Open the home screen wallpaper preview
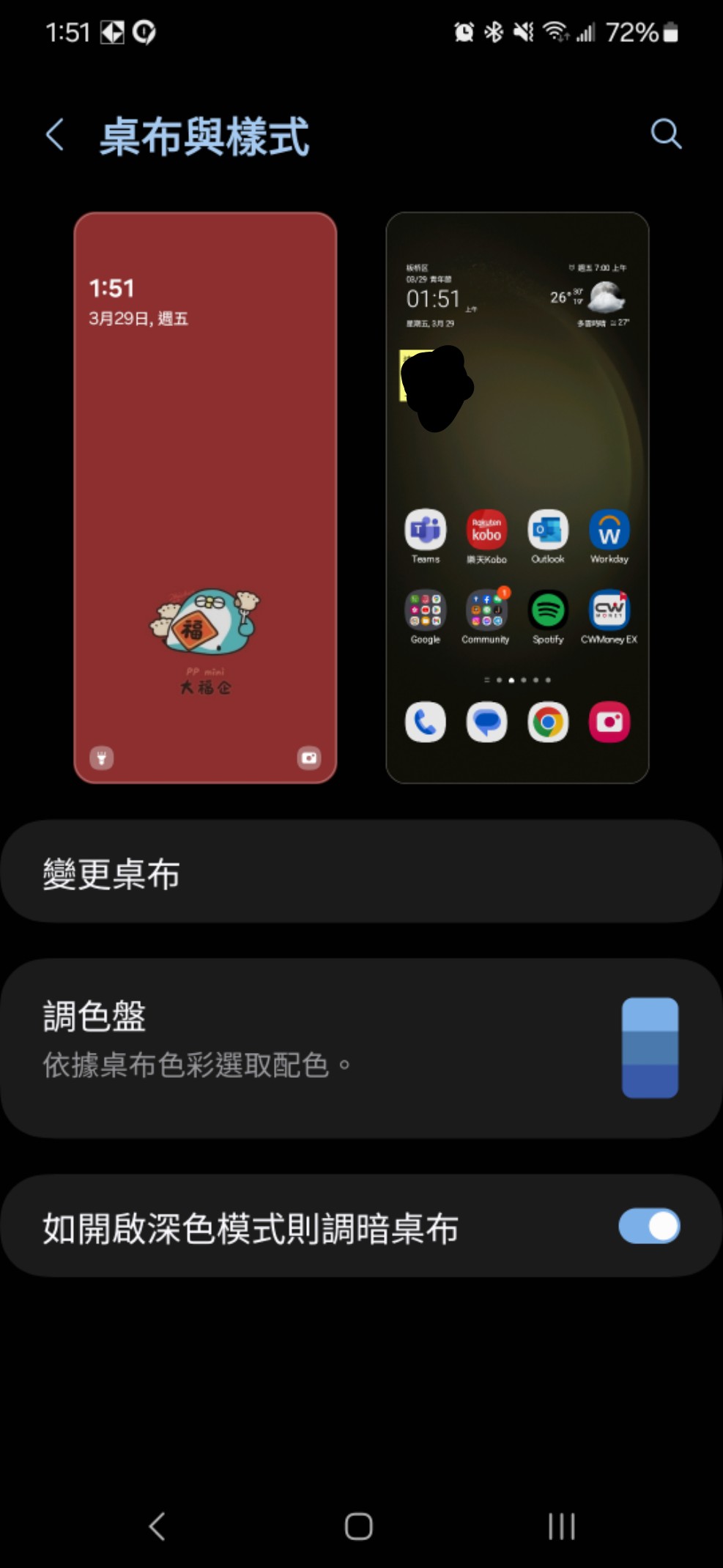The width and height of the screenshot is (723, 1568). click(517, 498)
